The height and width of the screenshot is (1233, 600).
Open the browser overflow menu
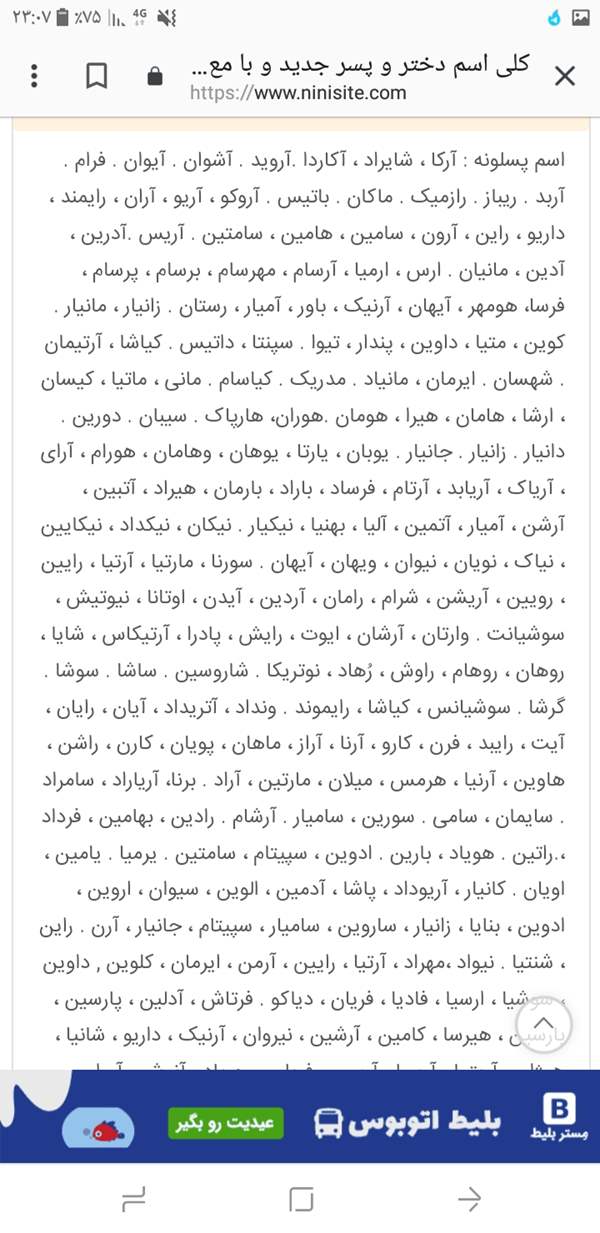tap(35, 76)
